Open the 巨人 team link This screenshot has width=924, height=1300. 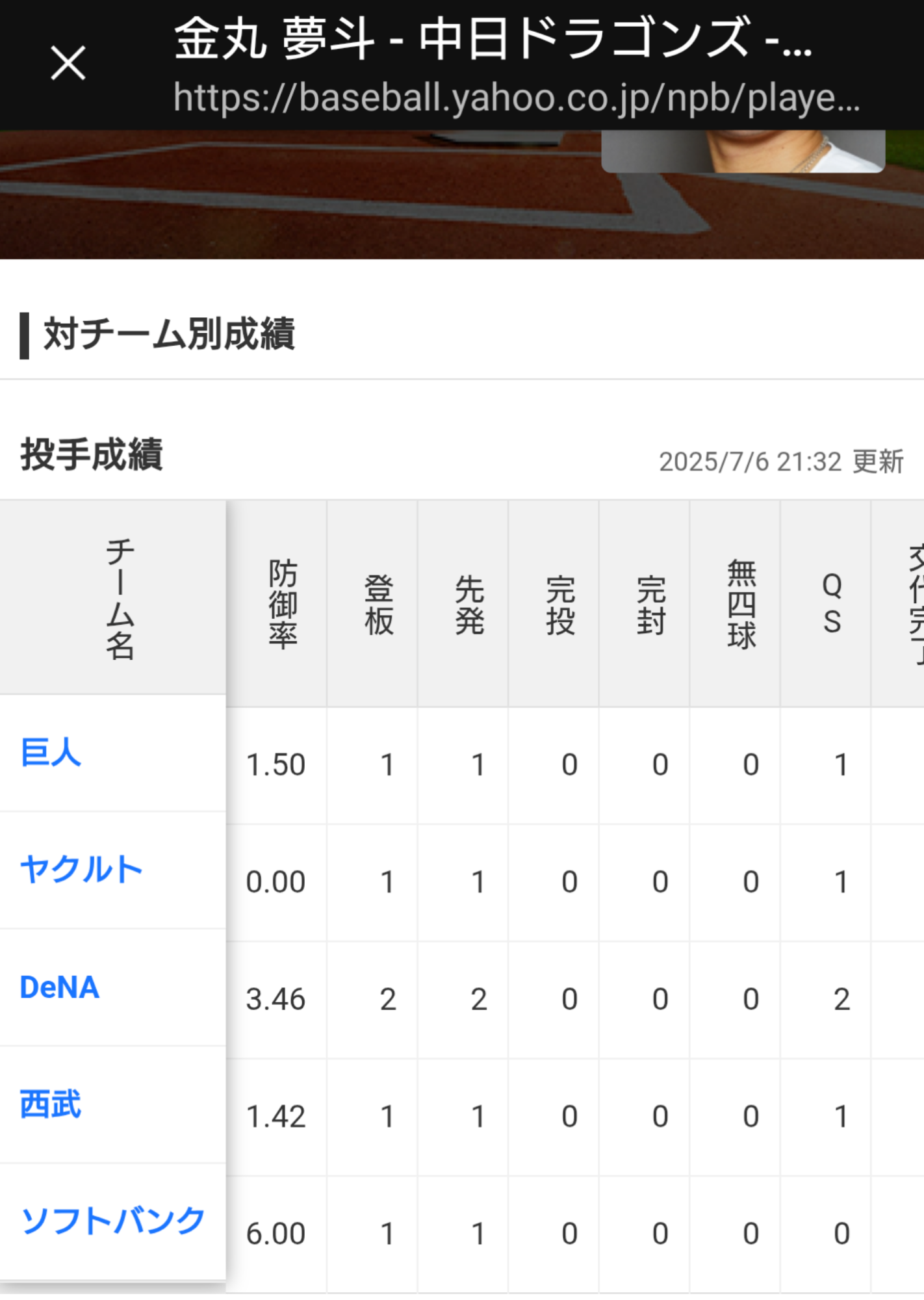[51, 753]
